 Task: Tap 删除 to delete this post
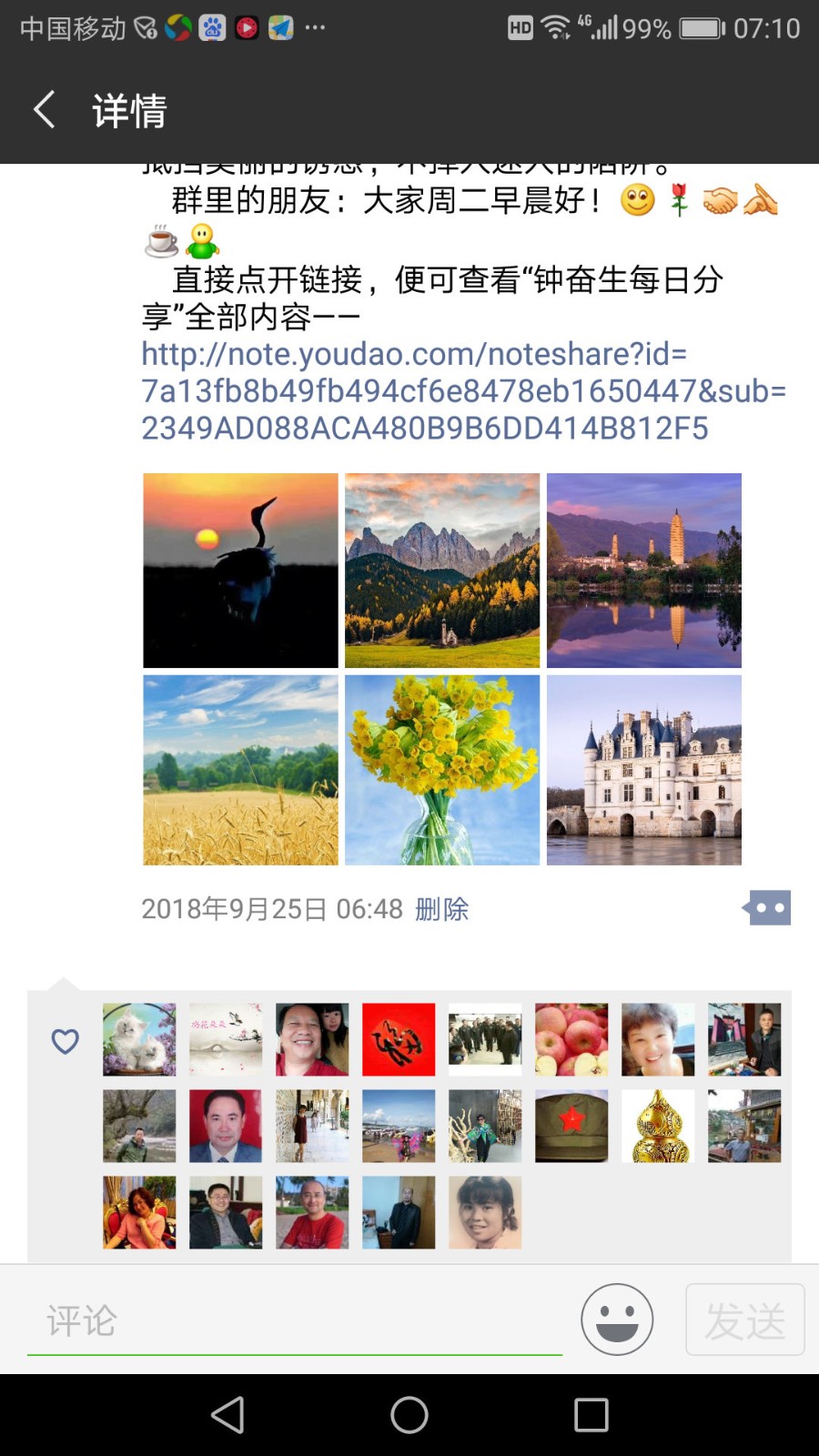point(441,908)
